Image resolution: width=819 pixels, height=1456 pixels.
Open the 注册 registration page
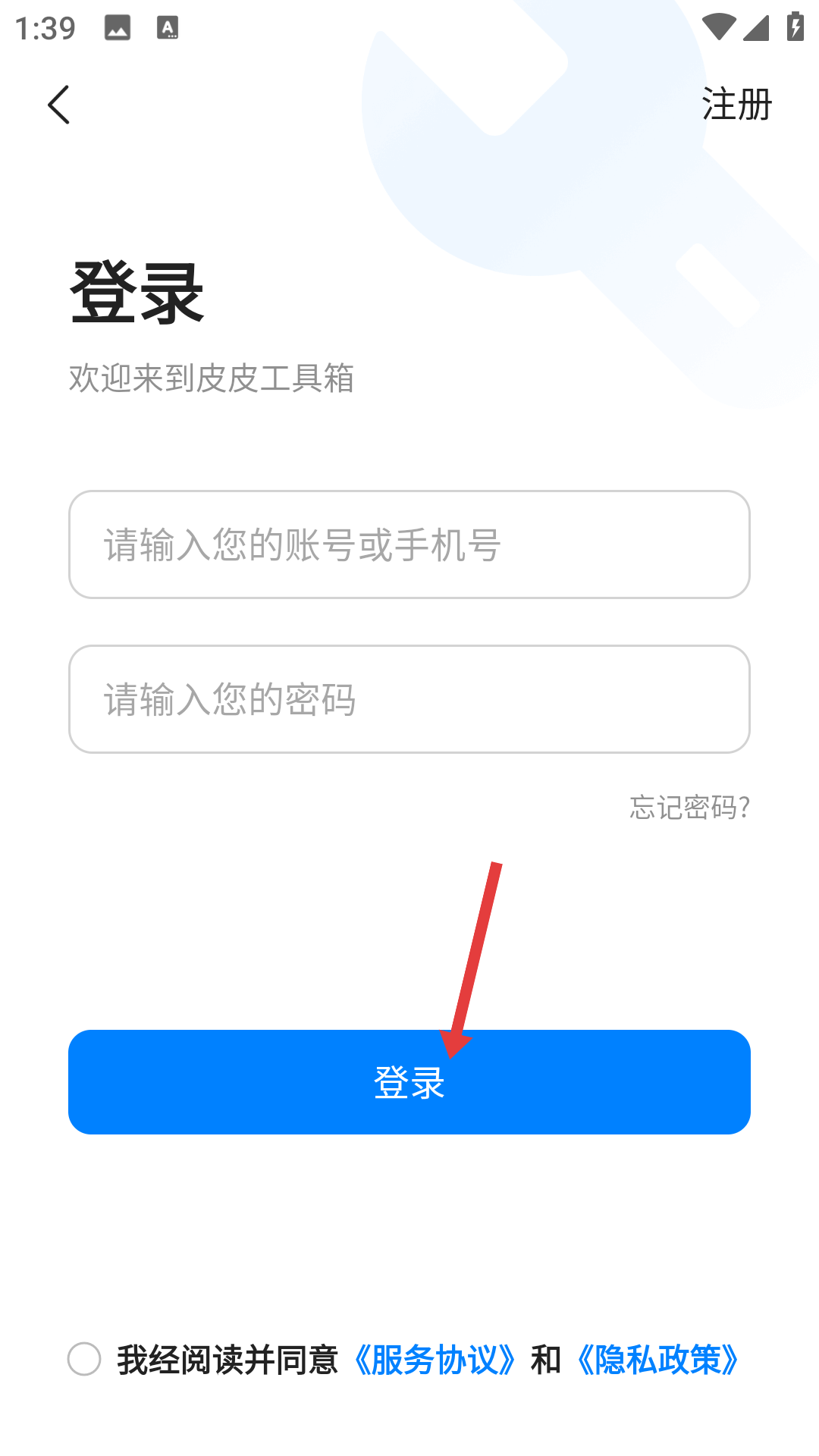(x=736, y=105)
